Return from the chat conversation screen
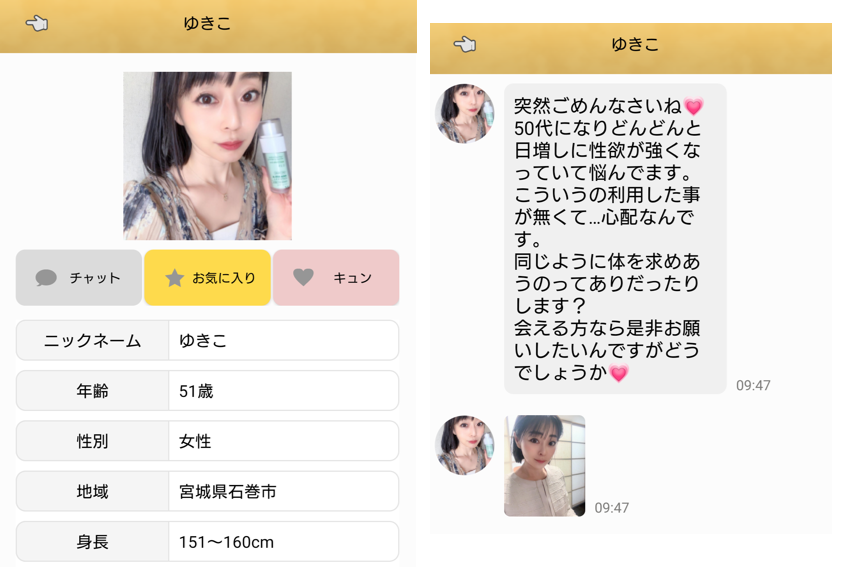844x567 pixels. pos(464,44)
